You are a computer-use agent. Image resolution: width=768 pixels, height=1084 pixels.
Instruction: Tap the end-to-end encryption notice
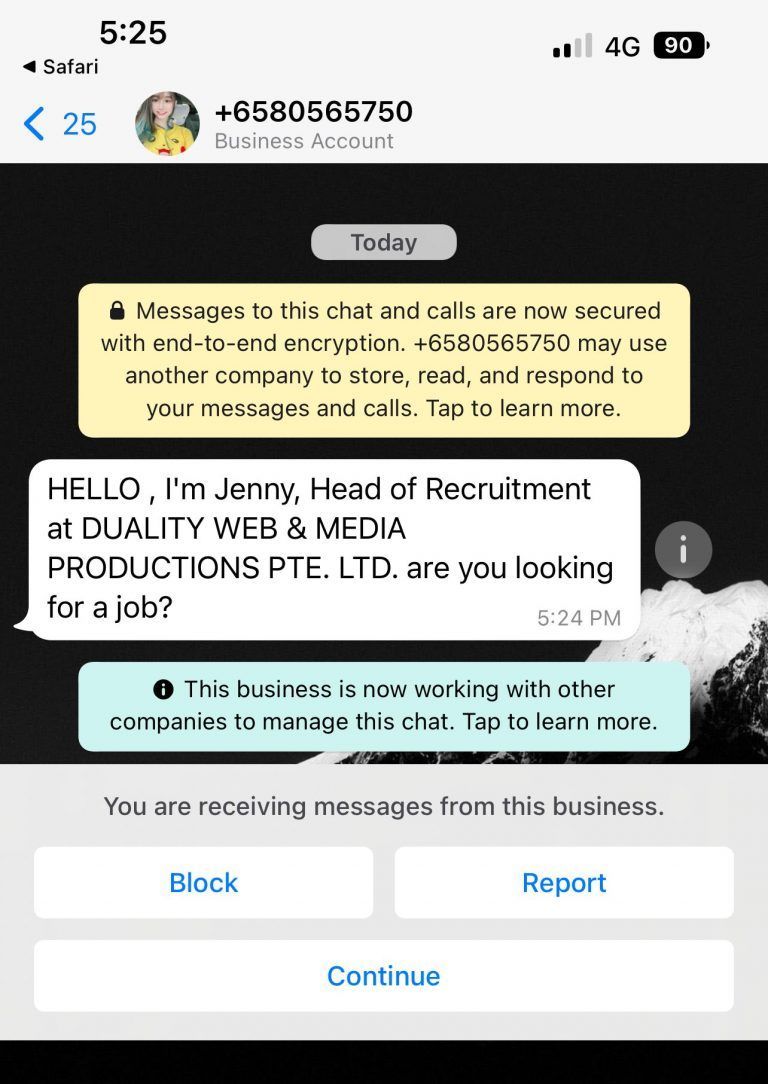coord(384,360)
